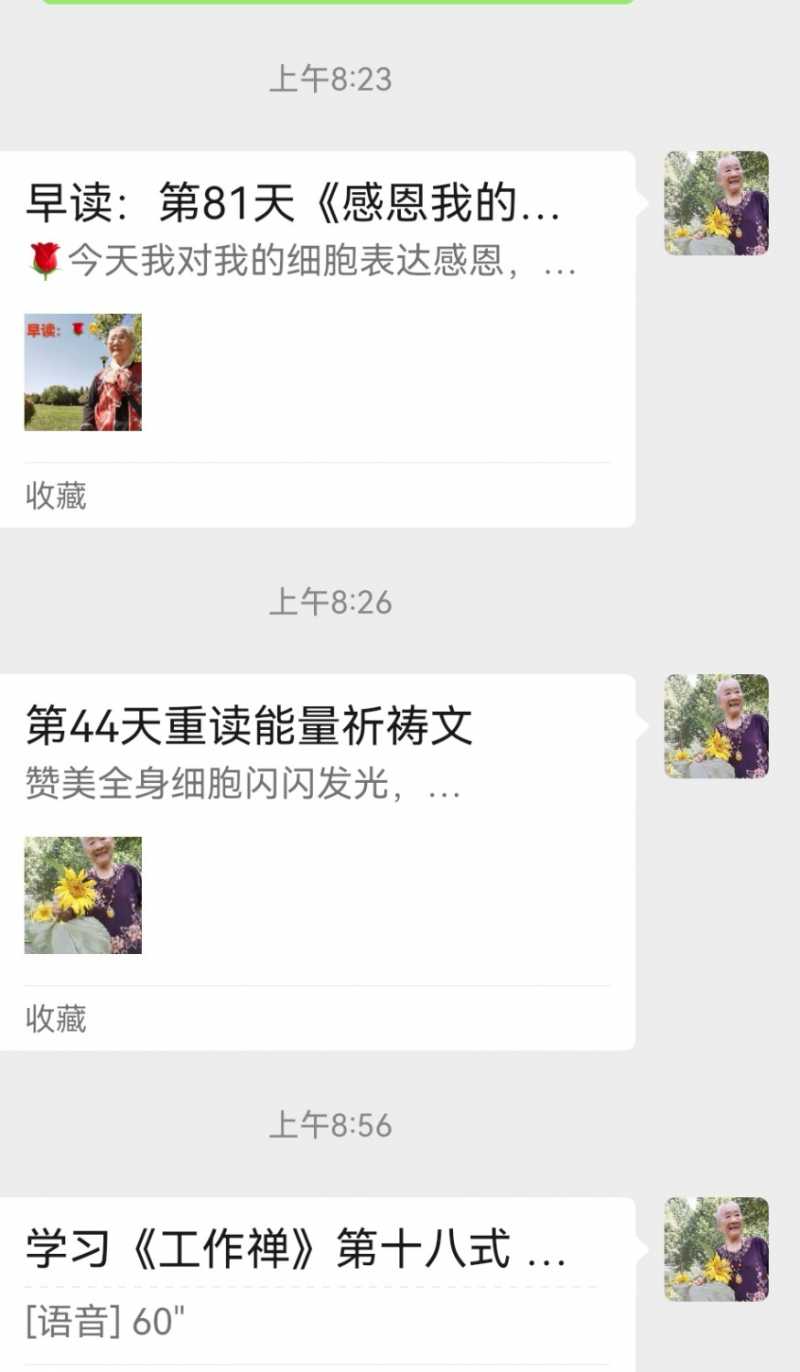
Task: View the sunflower photo thumbnail in 第44天 card
Action: coord(83,895)
